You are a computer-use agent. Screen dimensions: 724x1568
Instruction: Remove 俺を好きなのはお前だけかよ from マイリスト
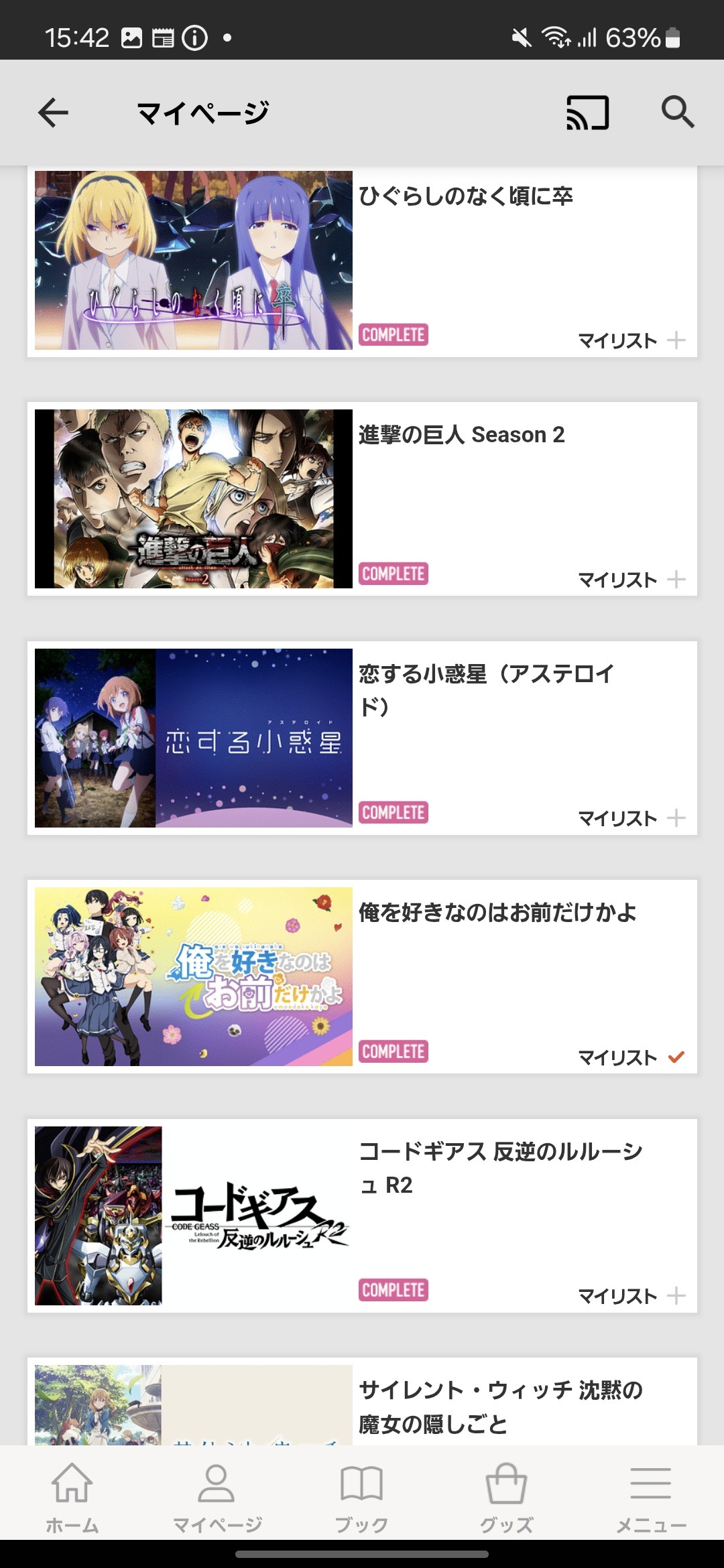(x=631, y=1057)
